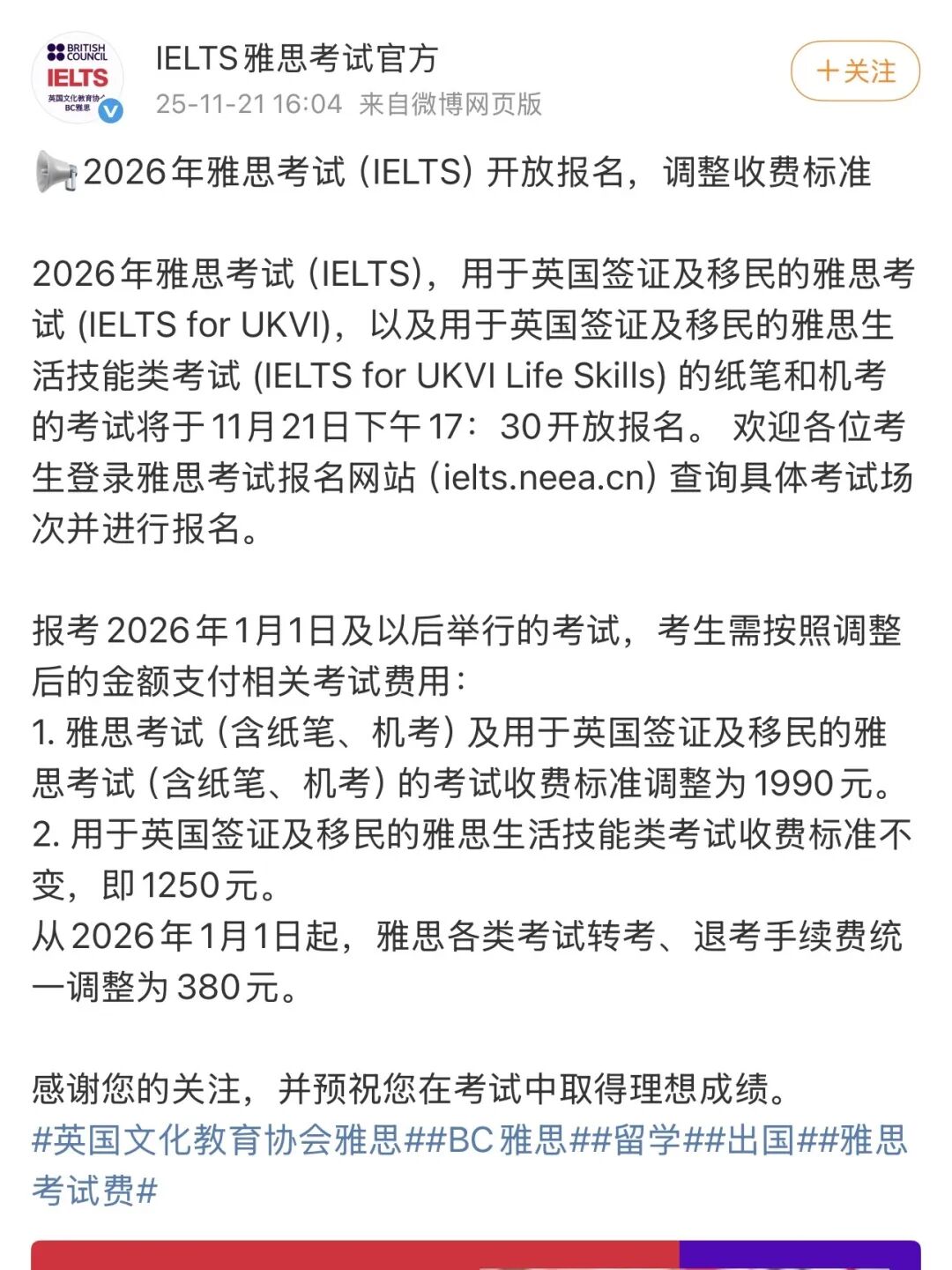Open the image attached below the post
The image size is (952, 1270).
(476, 1256)
